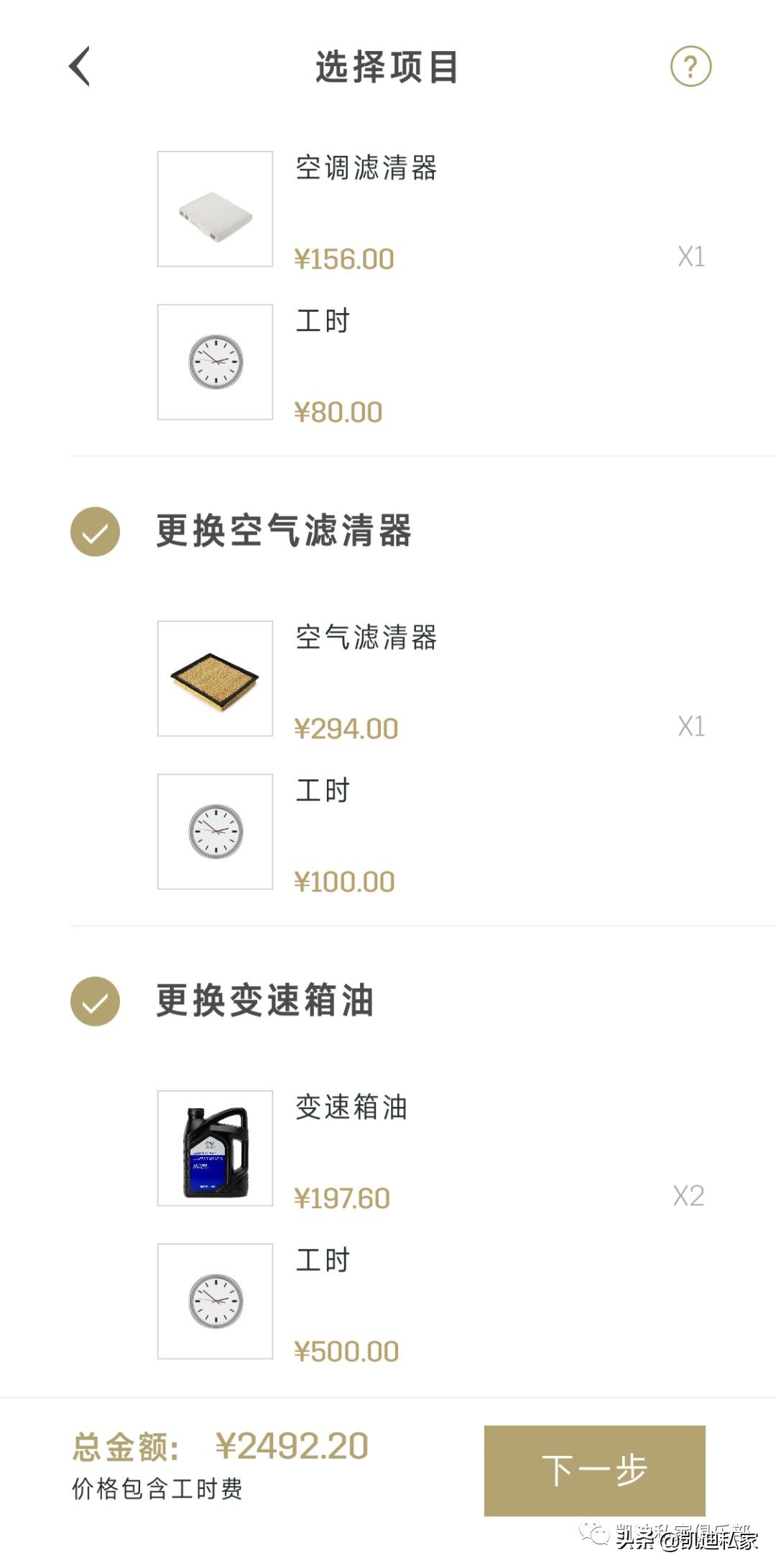The height and width of the screenshot is (1568, 776).
Task: Select the 选择项目 page title
Action: pos(388,66)
